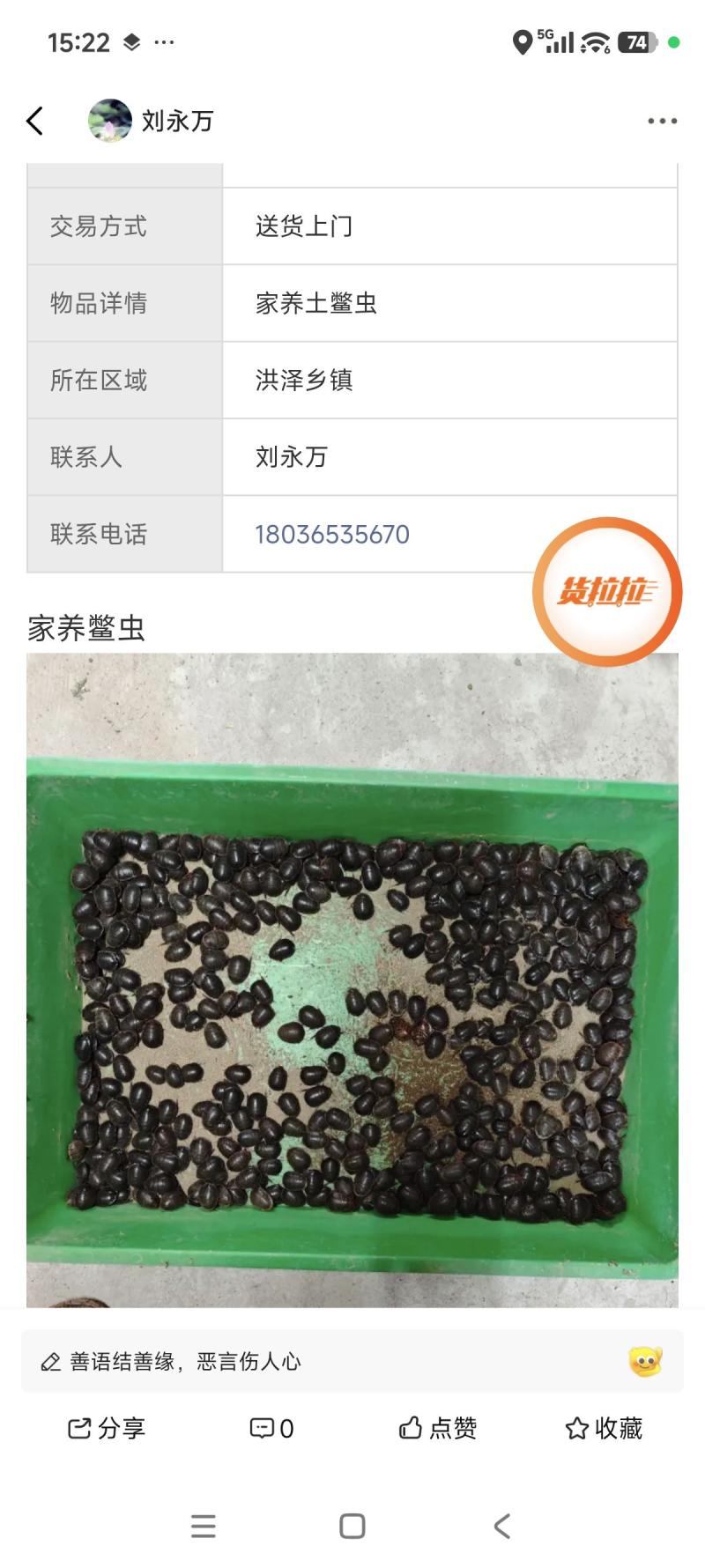Image resolution: width=705 pixels, height=1568 pixels.
Task: Open the three-dot overflow menu
Action: (x=662, y=121)
